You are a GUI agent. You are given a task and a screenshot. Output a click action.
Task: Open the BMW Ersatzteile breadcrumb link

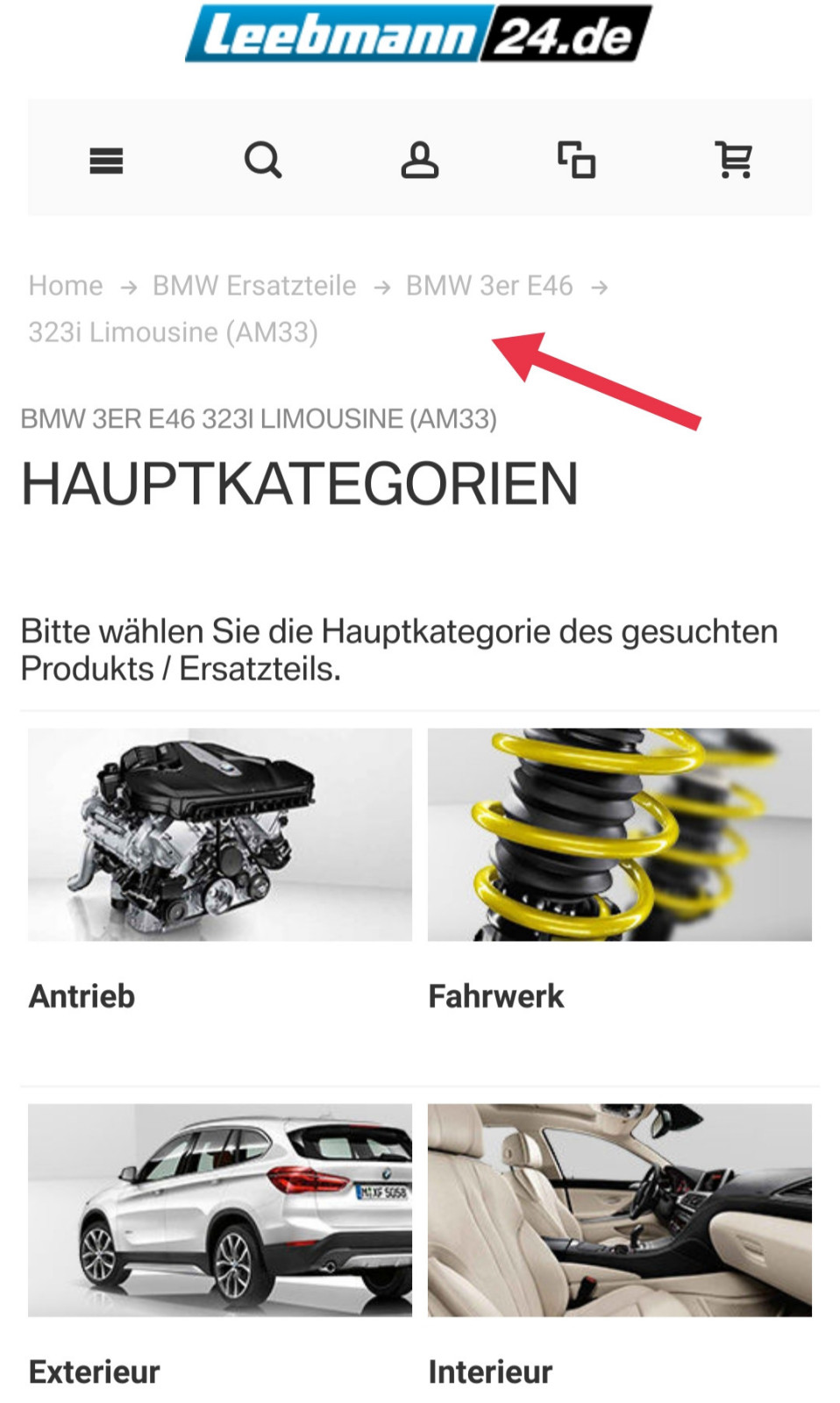(x=254, y=286)
